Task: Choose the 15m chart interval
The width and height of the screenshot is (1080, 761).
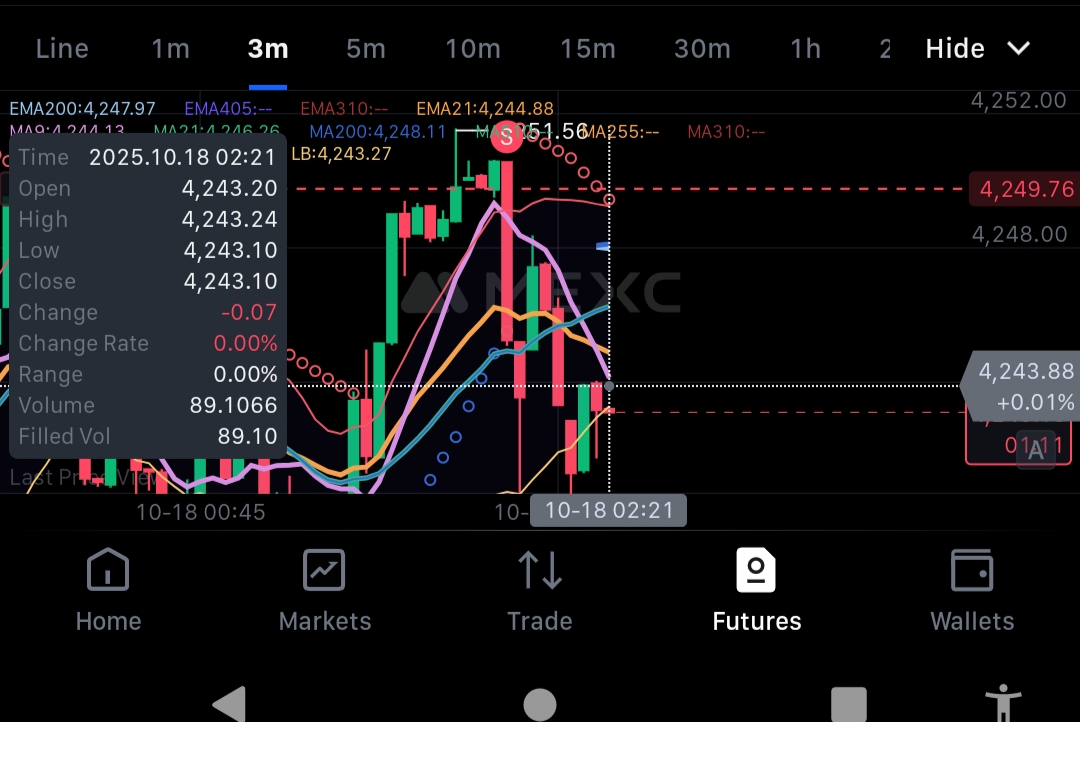Action: [587, 48]
